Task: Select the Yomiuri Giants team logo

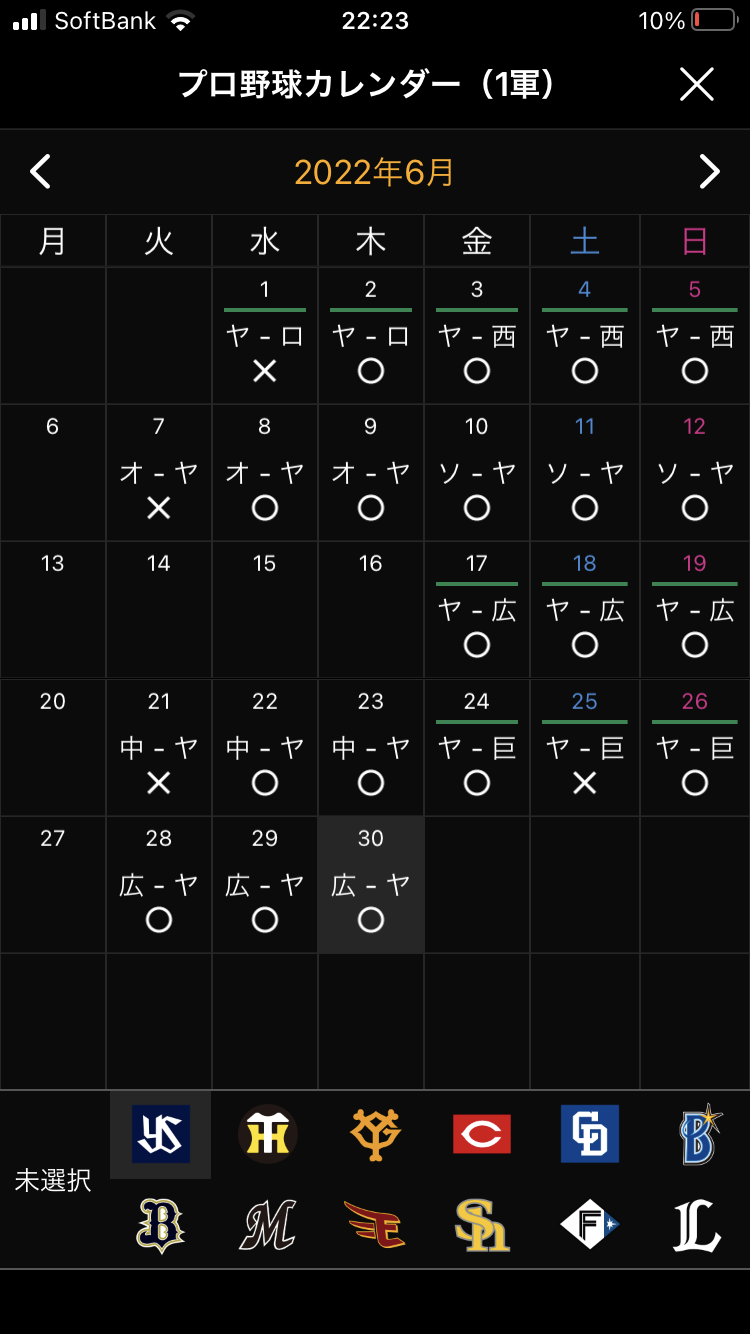Action: (x=375, y=1134)
